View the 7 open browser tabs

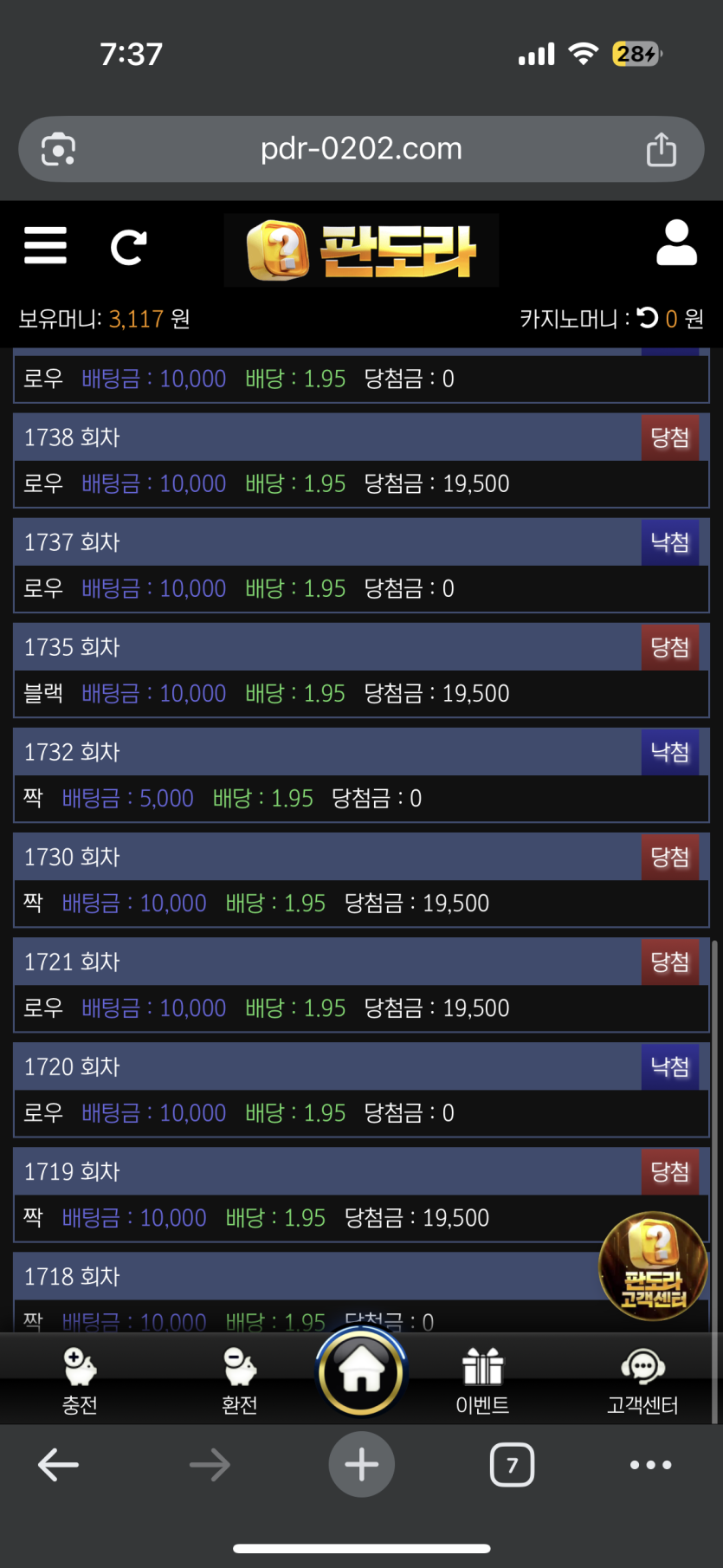[512, 1465]
